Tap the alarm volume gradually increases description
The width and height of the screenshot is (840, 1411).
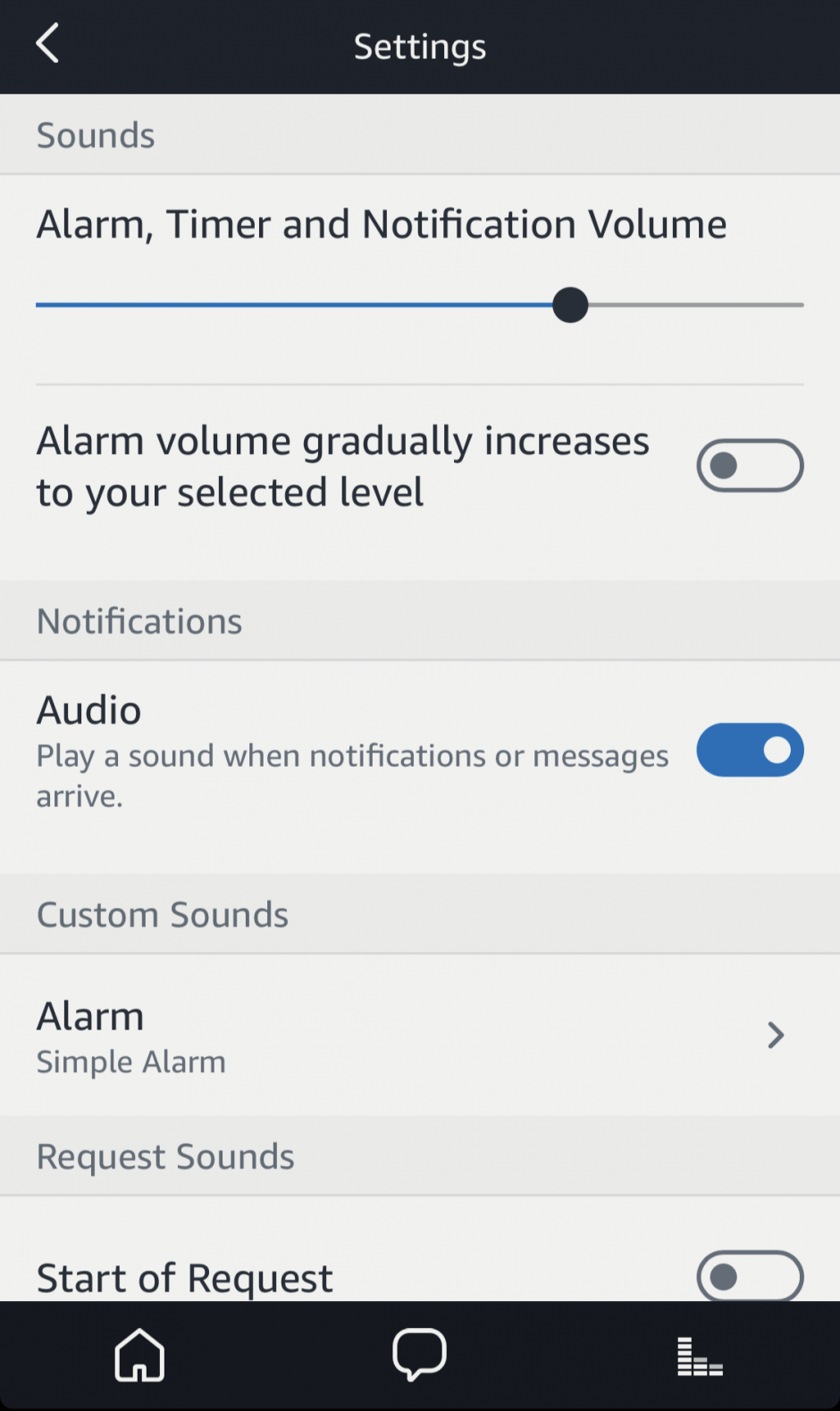click(x=342, y=465)
